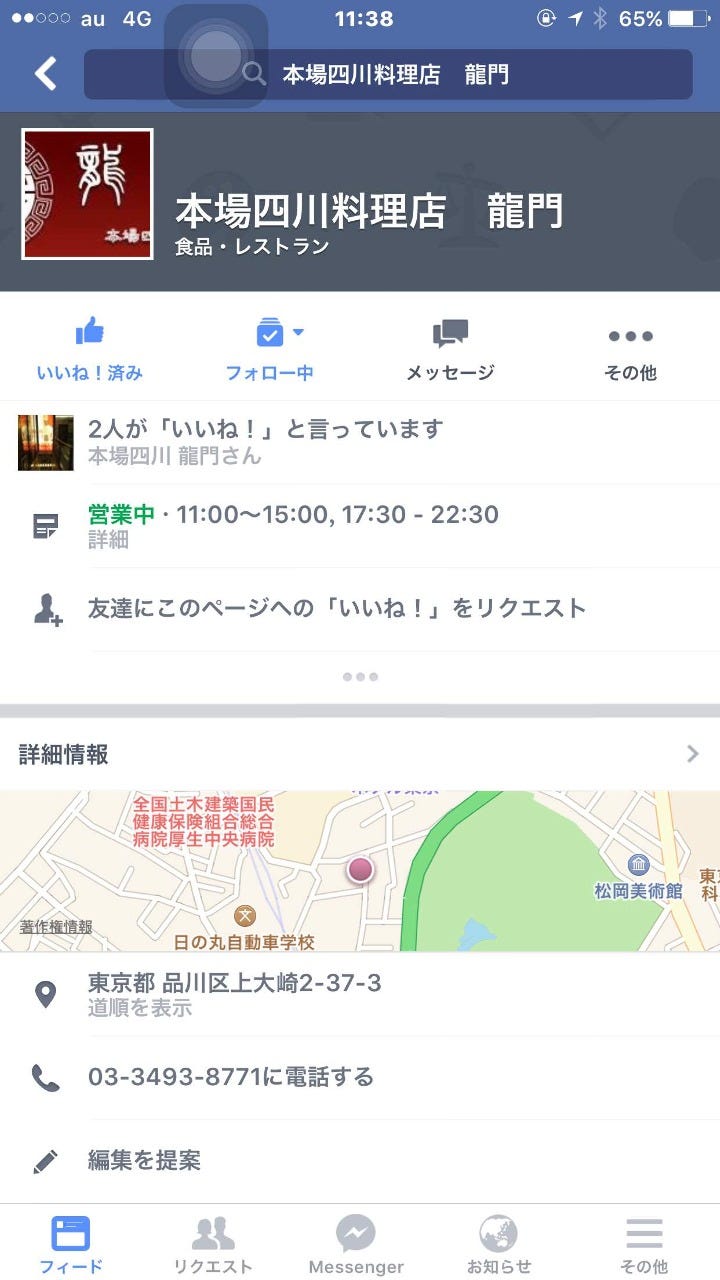Expand more rows with the three-dot ellipsis
This screenshot has width=720, height=1280.
(x=360, y=677)
